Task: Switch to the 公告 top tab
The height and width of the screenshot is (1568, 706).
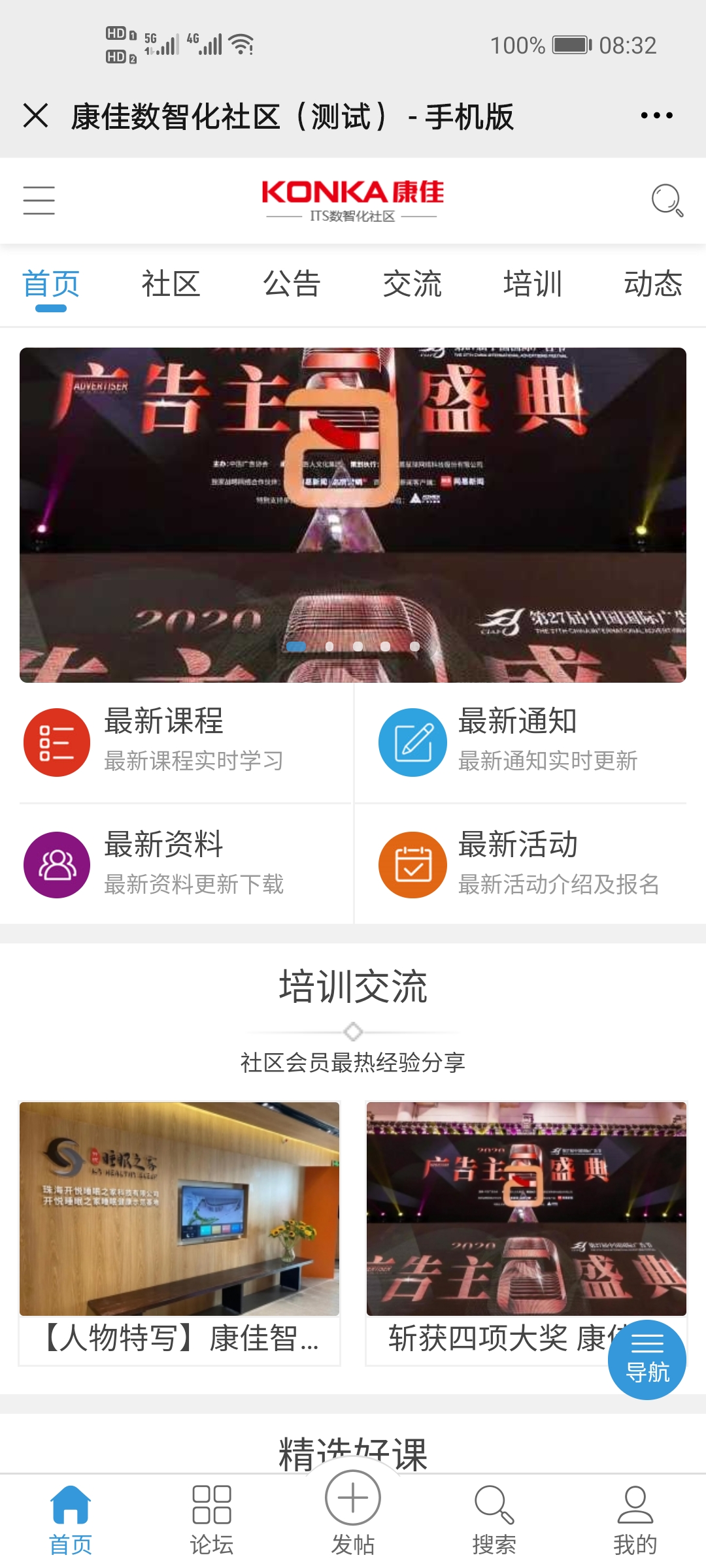Action: tap(292, 284)
